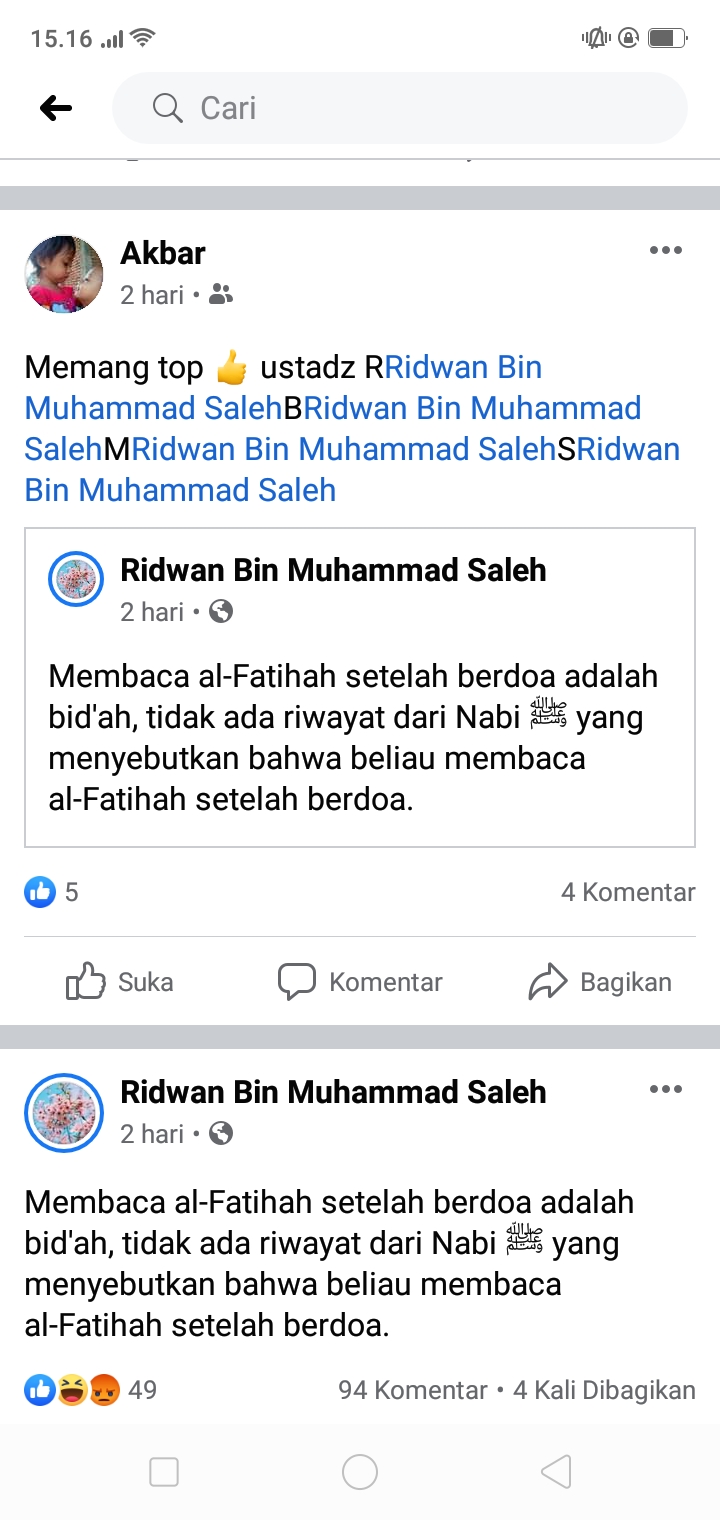Screen dimensions: 720x1520
Task: Go back using the top arrow
Action: click(56, 108)
